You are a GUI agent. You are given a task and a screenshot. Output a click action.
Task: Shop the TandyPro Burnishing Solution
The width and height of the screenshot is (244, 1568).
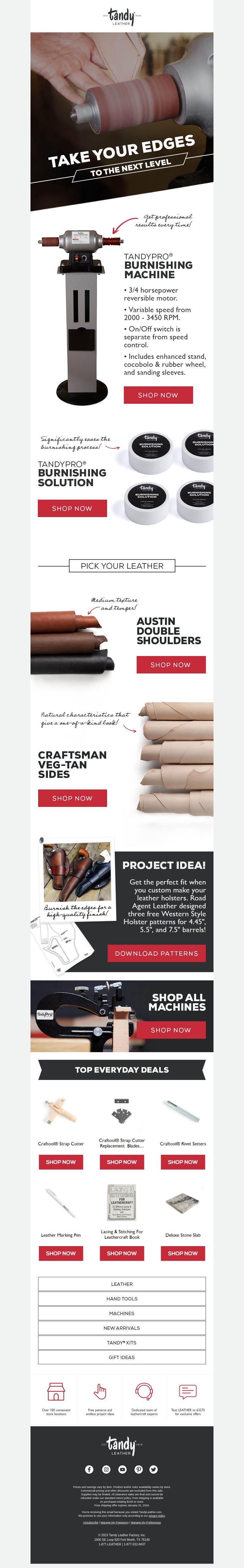coord(72,508)
